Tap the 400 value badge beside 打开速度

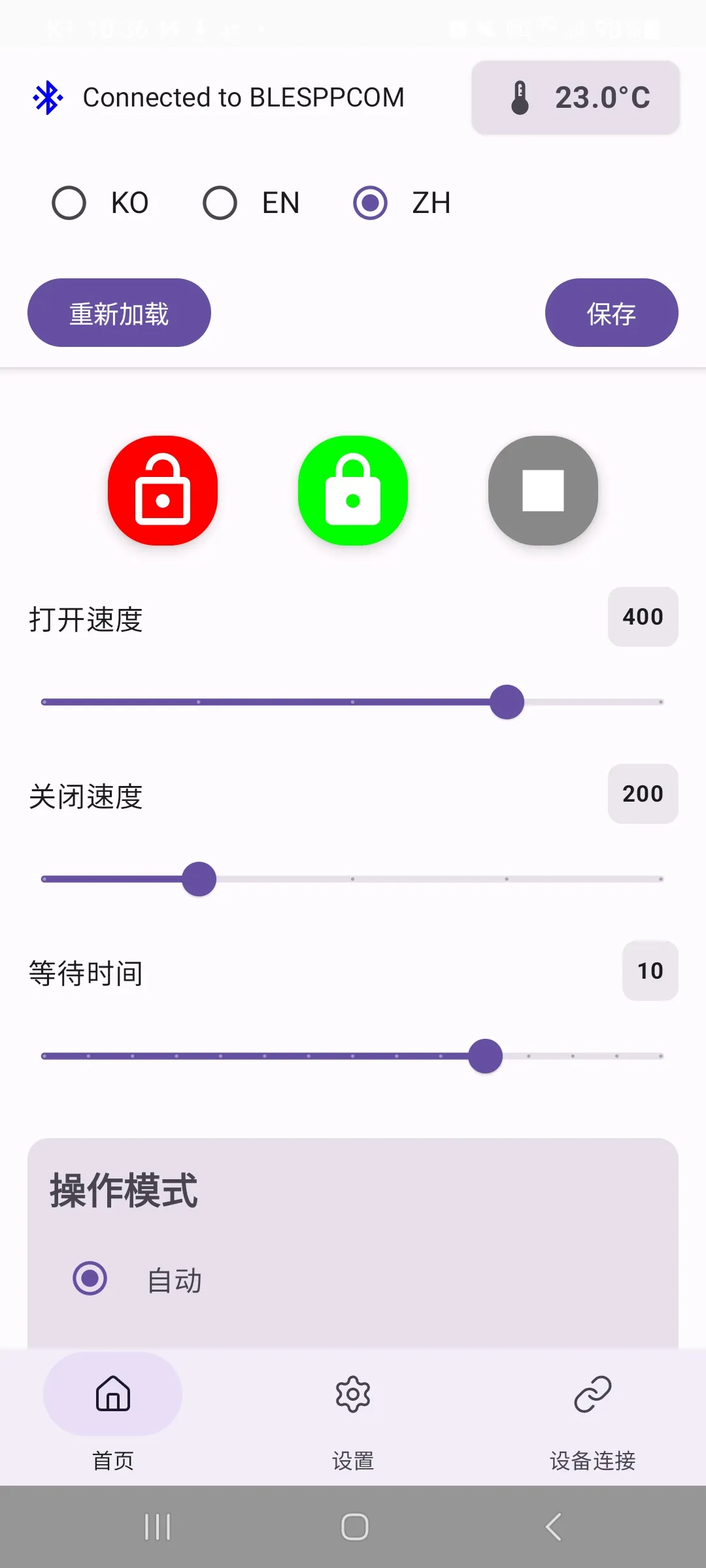[x=643, y=616]
